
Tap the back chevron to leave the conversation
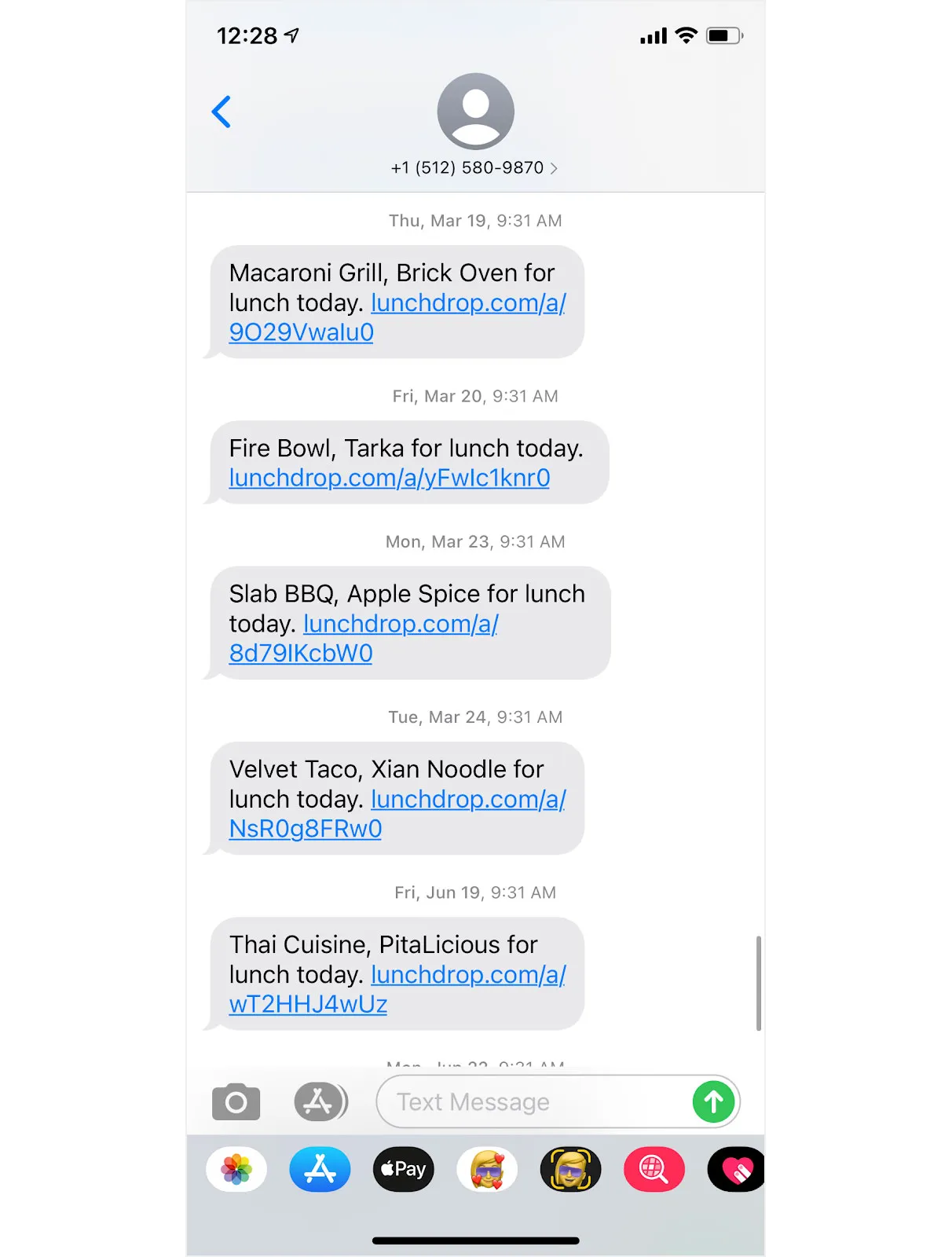(222, 112)
